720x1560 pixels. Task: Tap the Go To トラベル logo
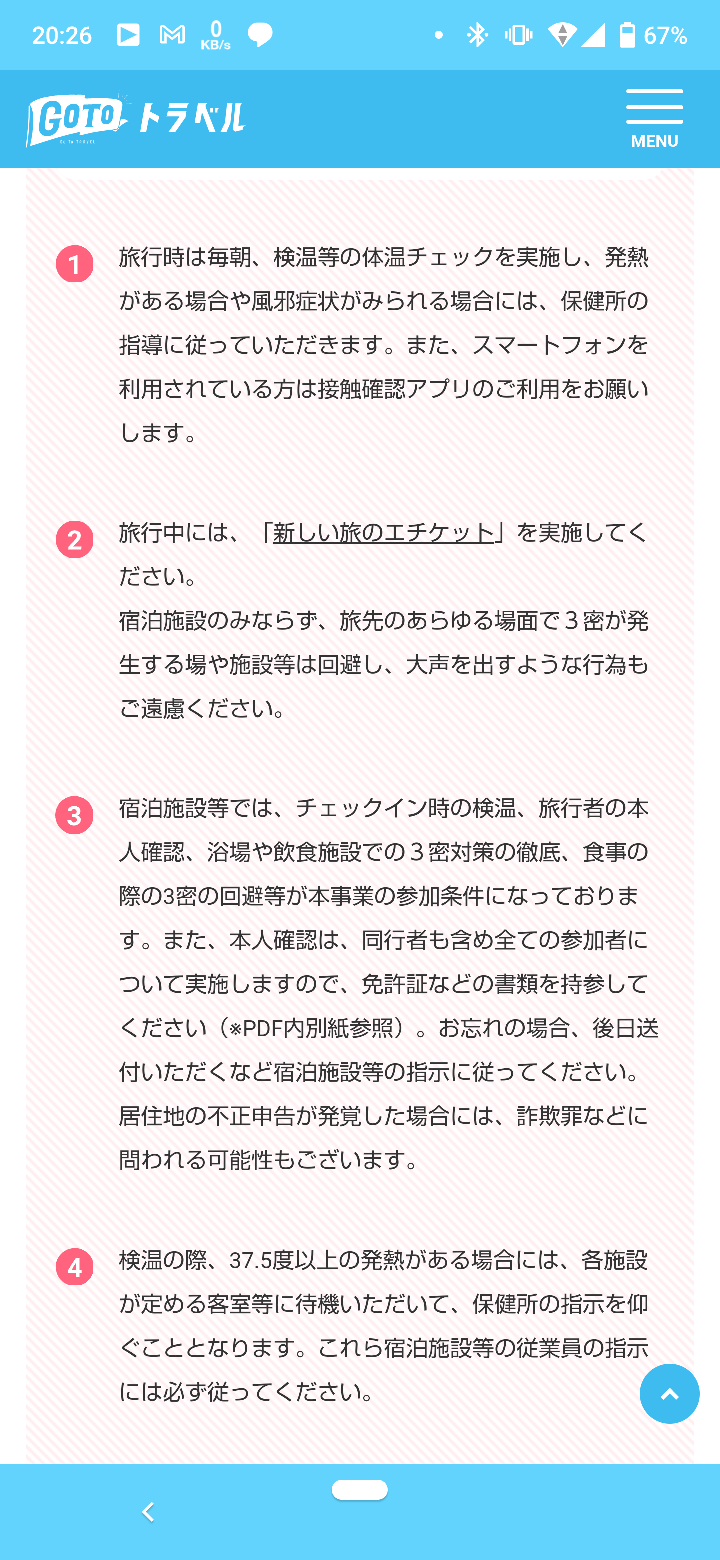(x=135, y=119)
